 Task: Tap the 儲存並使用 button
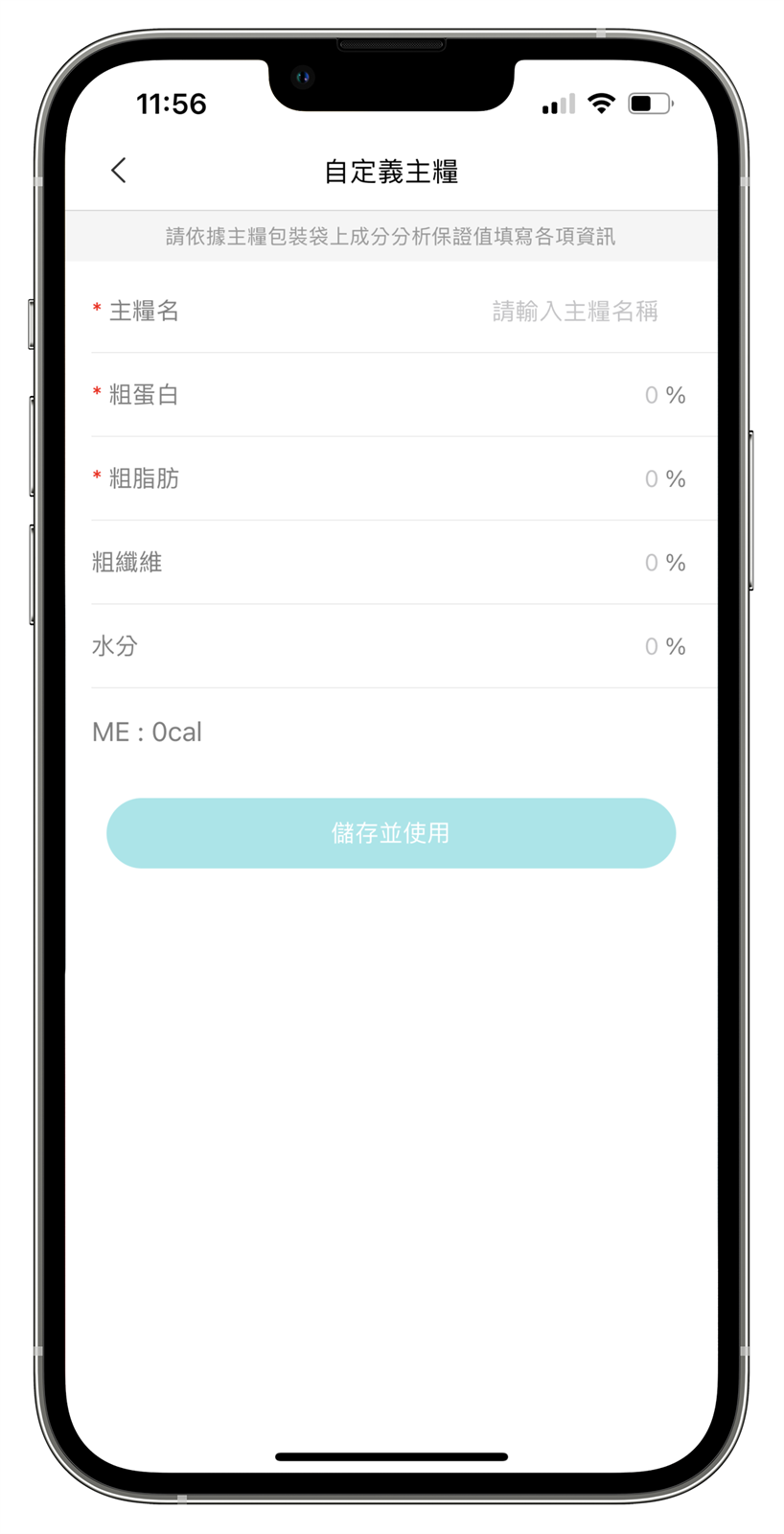click(x=391, y=833)
